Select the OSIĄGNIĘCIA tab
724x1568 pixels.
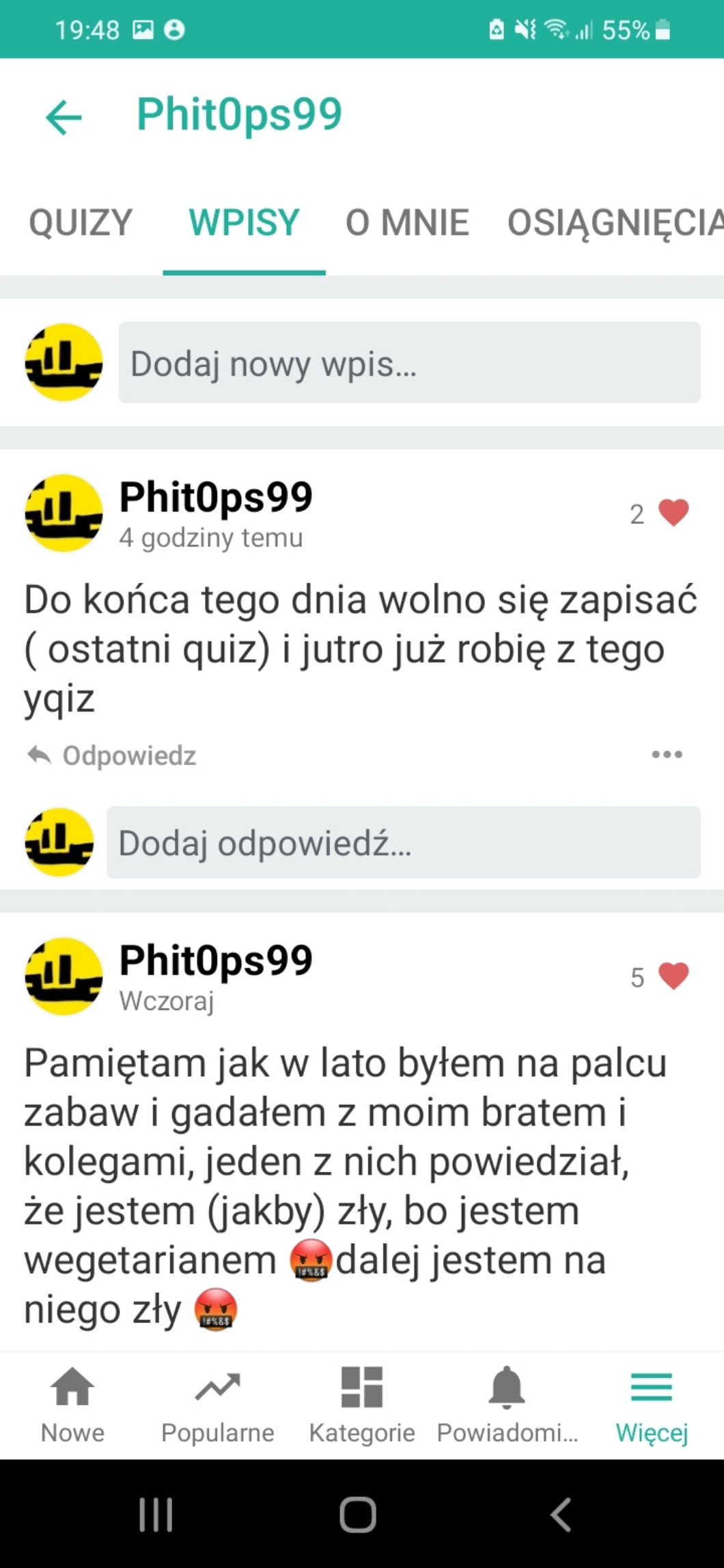(x=615, y=223)
